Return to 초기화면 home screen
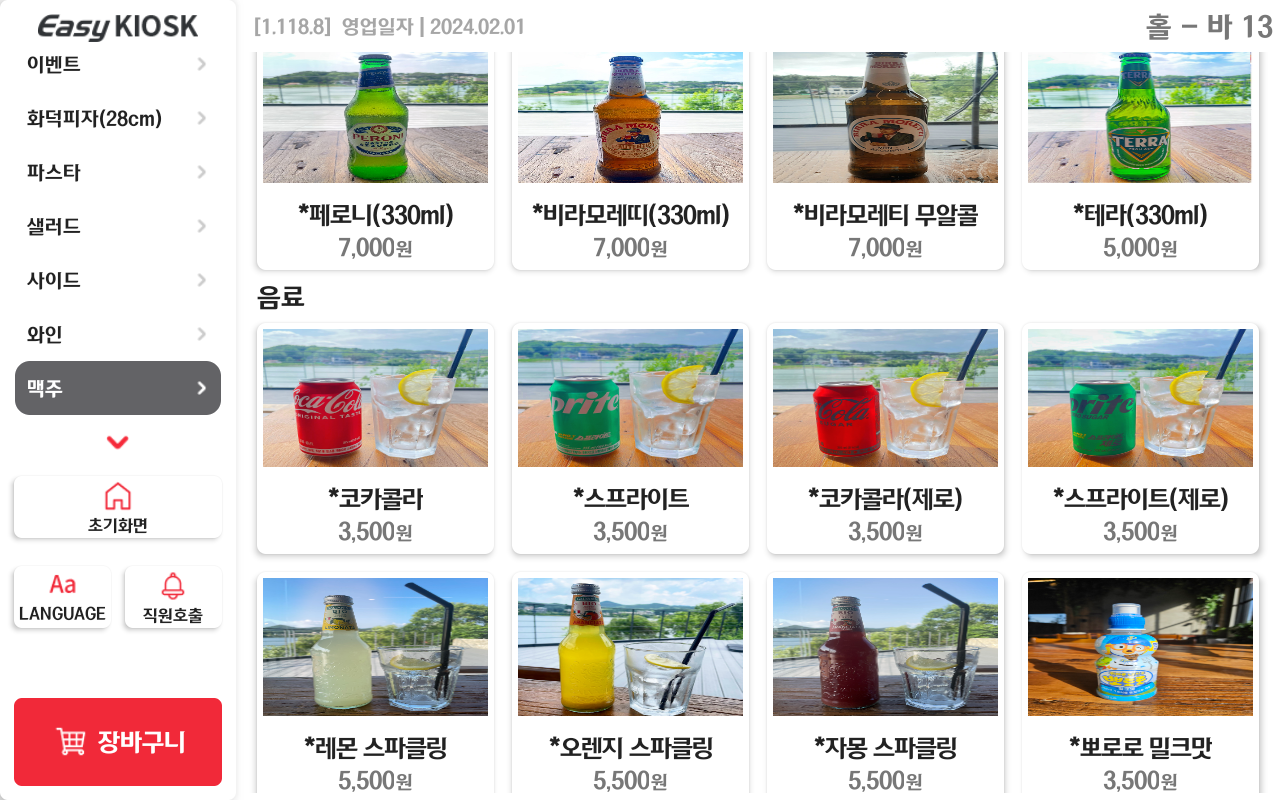Screen dimensions: 1280x800 click(x=118, y=507)
